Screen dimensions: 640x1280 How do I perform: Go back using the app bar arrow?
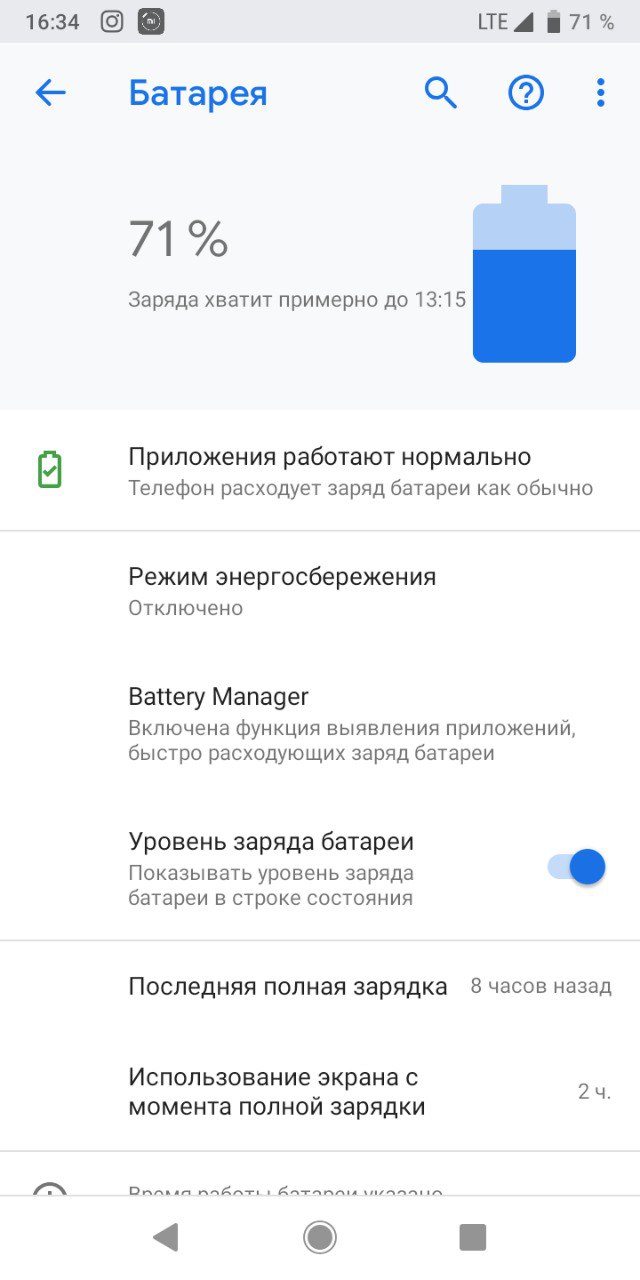click(x=50, y=93)
